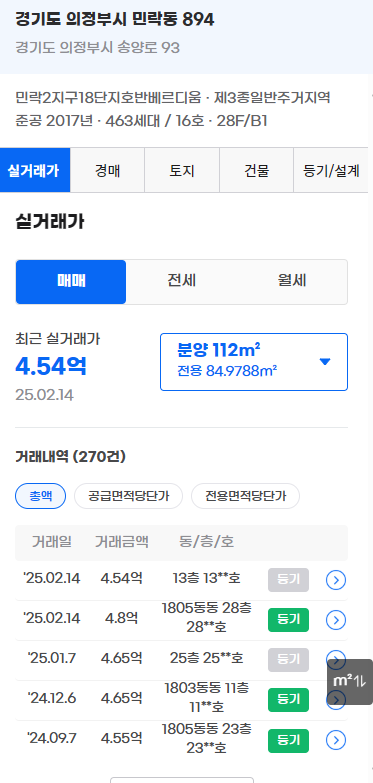Select the 건물 tab
Image resolution: width=373 pixels, height=783 pixels.
(256, 170)
